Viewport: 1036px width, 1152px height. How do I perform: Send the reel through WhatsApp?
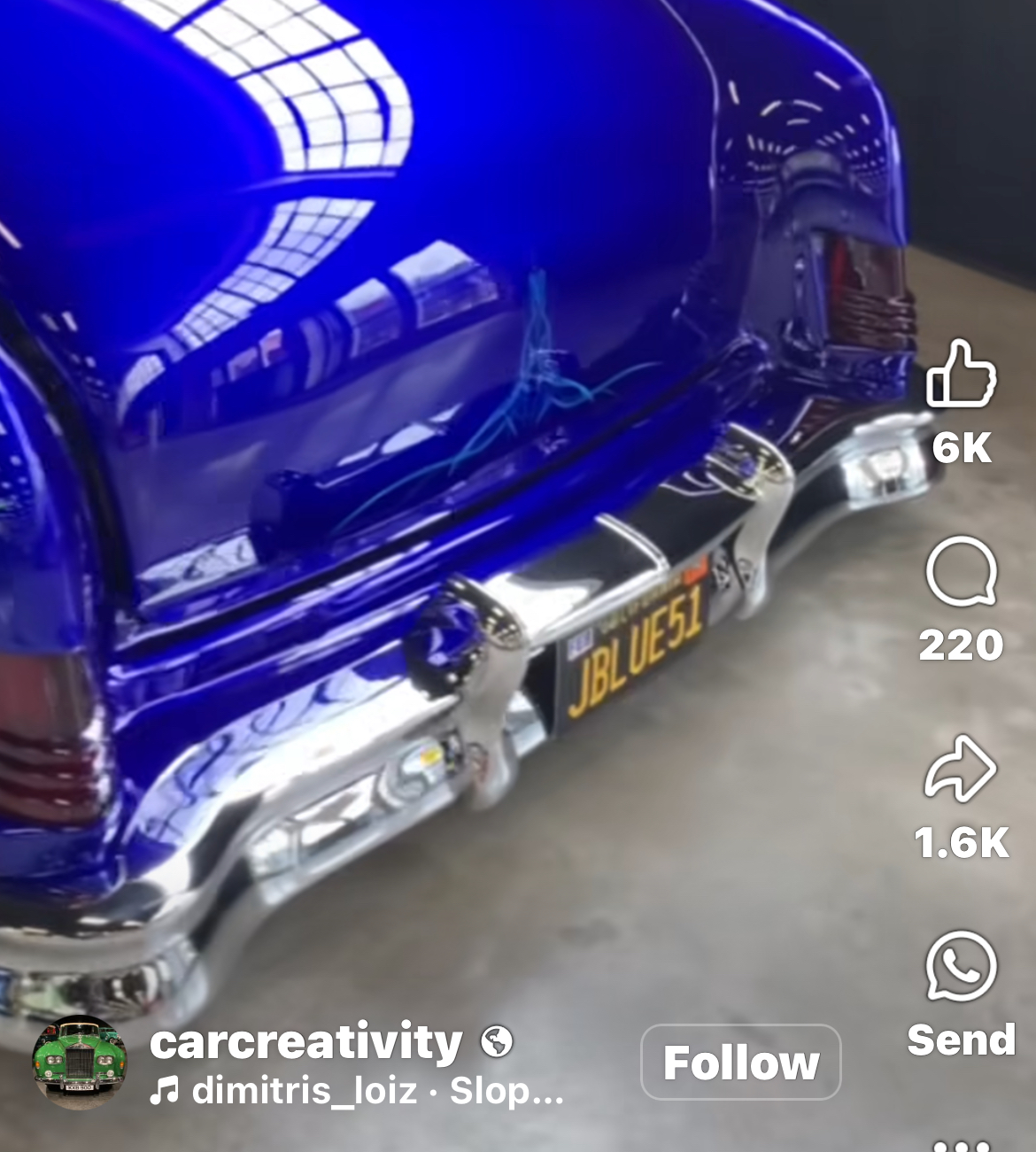[x=961, y=967]
